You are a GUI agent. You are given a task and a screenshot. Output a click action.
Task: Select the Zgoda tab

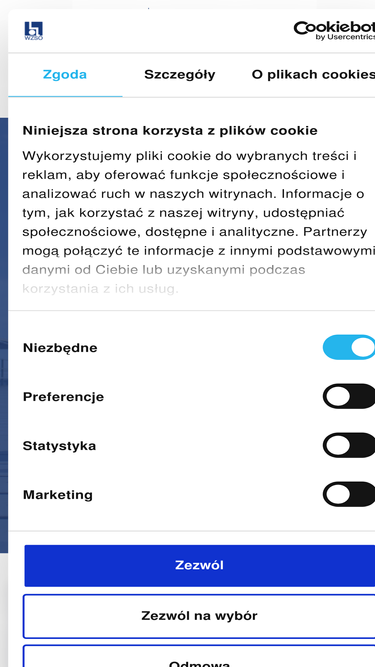coord(65,75)
